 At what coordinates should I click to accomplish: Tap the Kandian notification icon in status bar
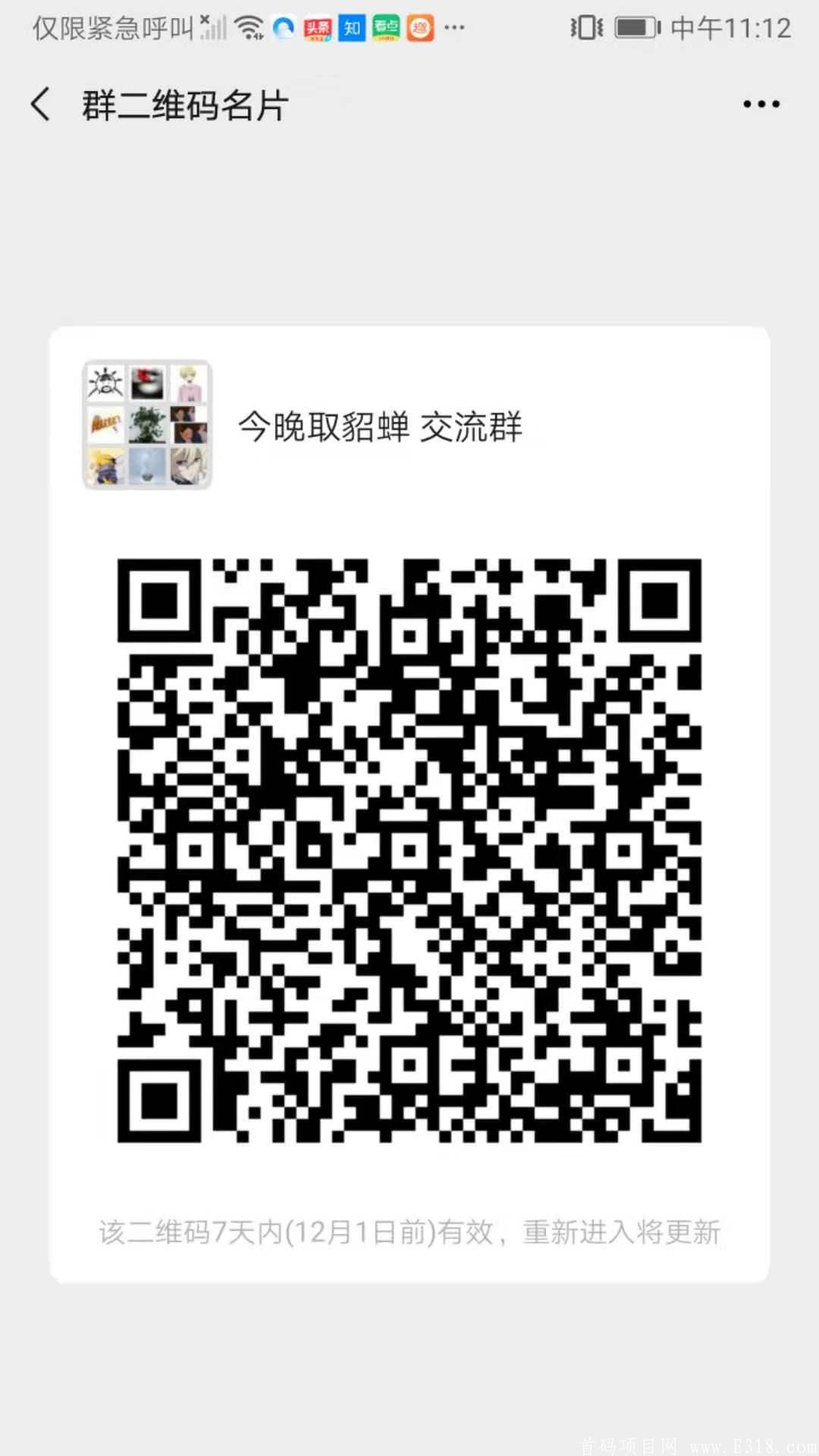[385, 27]
